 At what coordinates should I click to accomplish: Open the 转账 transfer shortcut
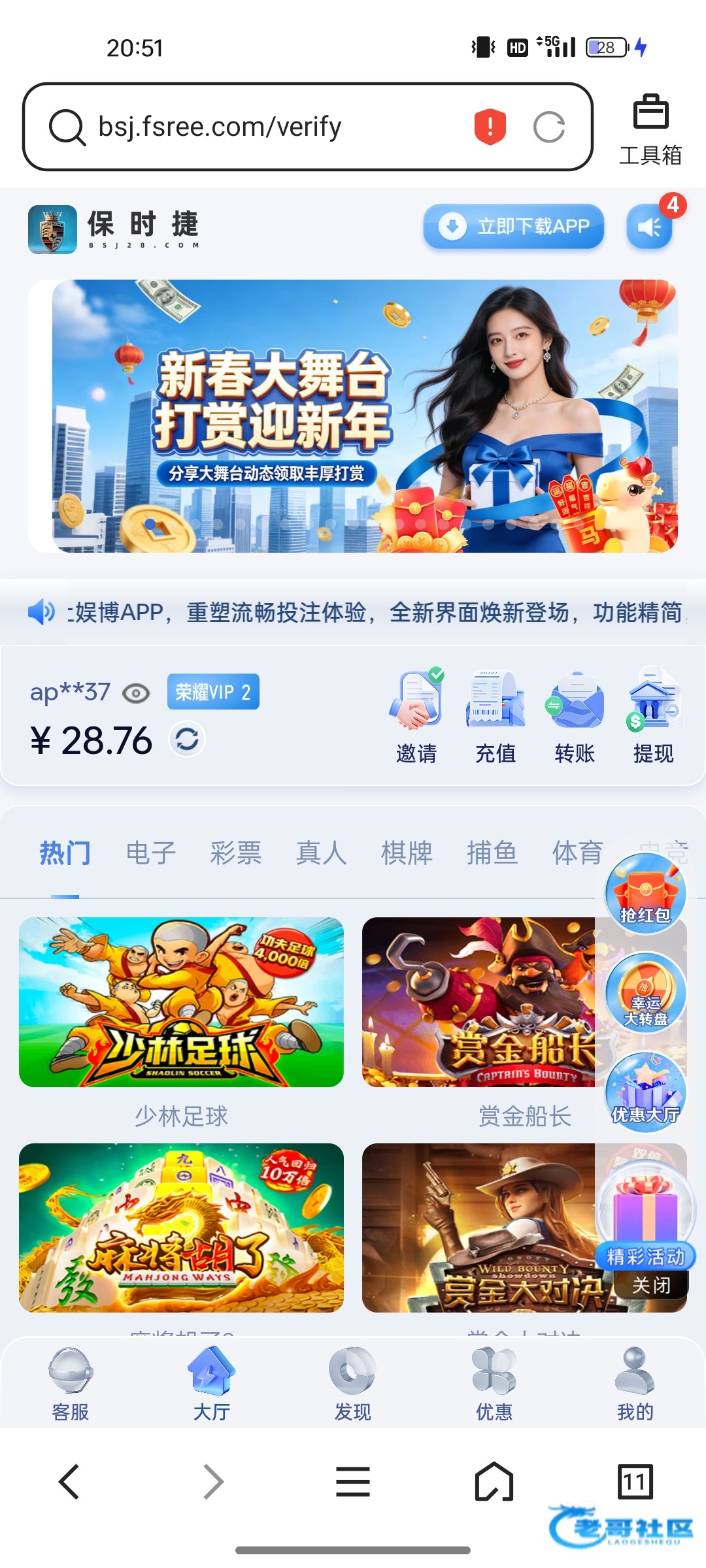(574, 717)
